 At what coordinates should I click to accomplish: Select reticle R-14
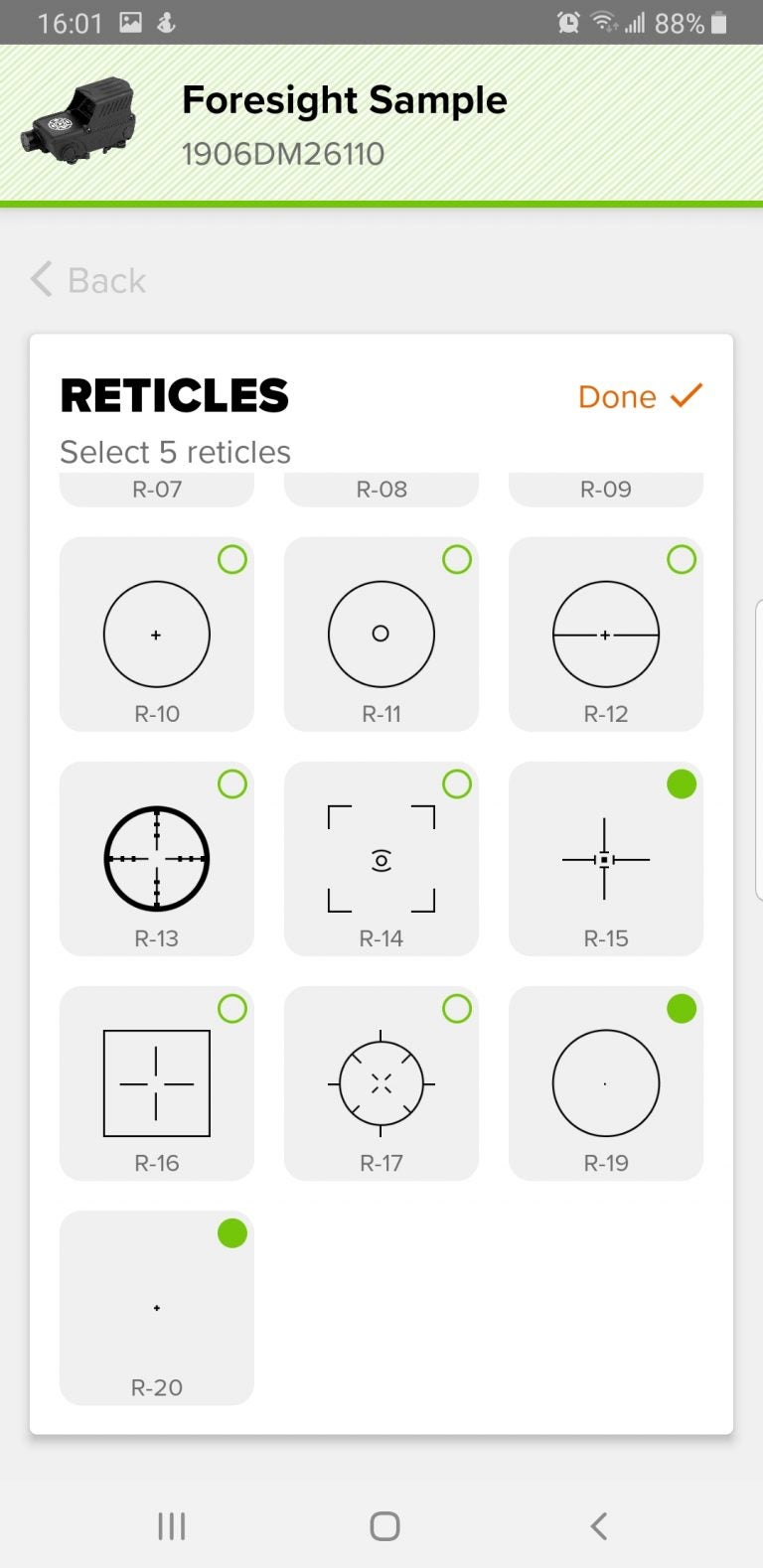point(381,859)
